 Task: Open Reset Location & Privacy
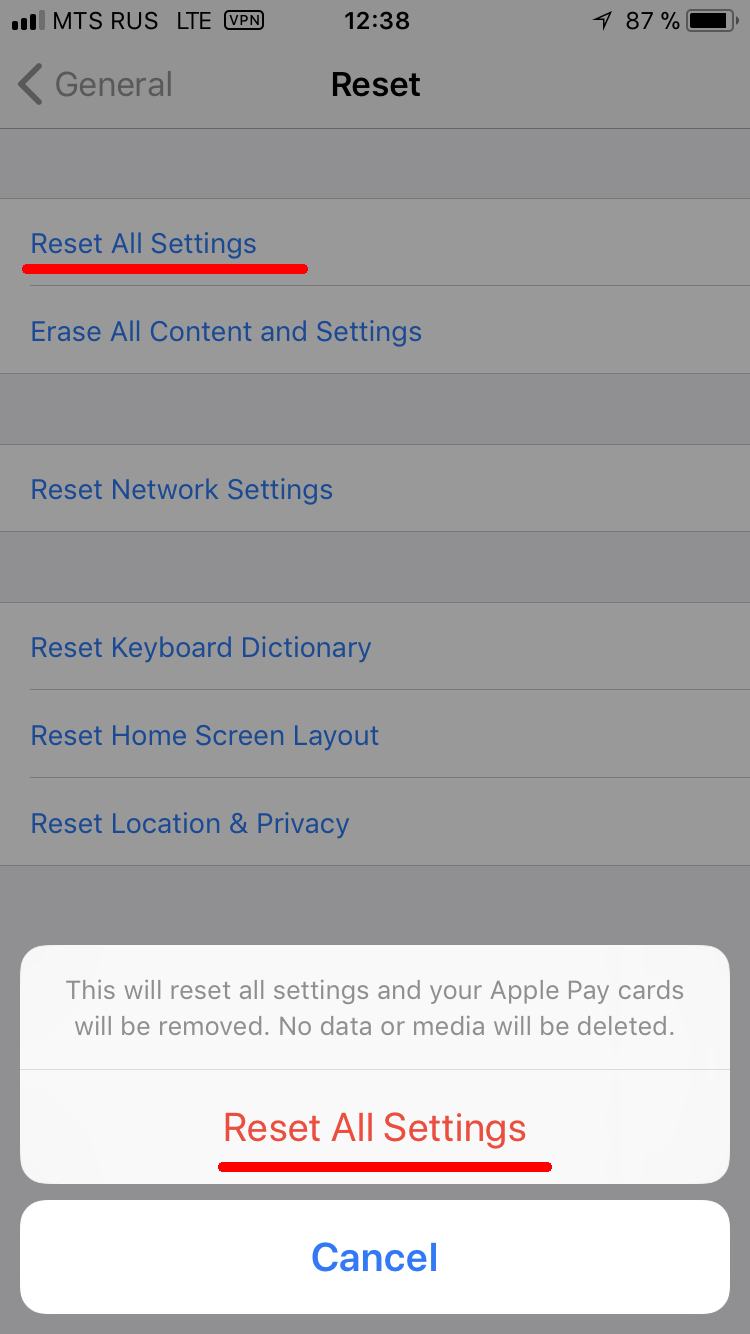190,823
